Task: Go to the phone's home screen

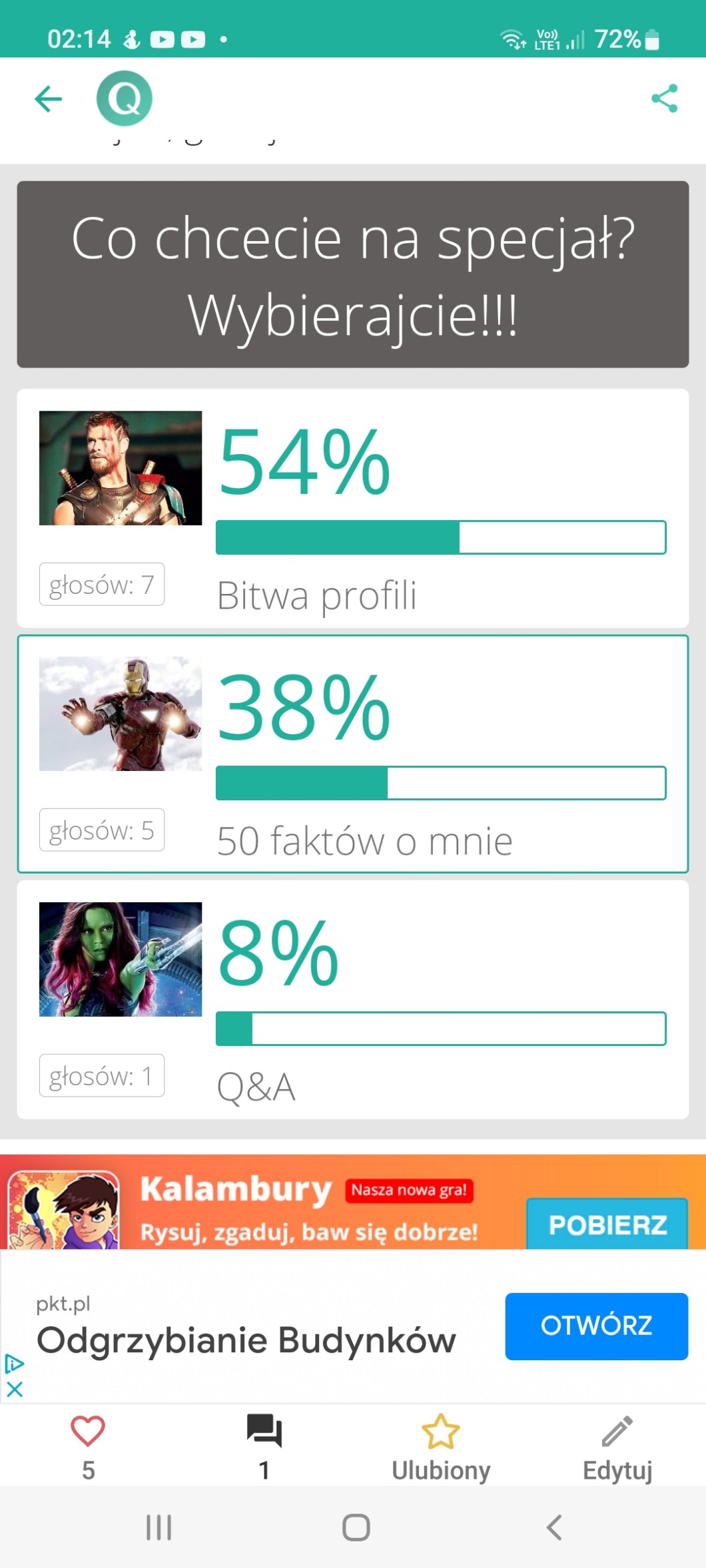Action: pos(356,1527)
